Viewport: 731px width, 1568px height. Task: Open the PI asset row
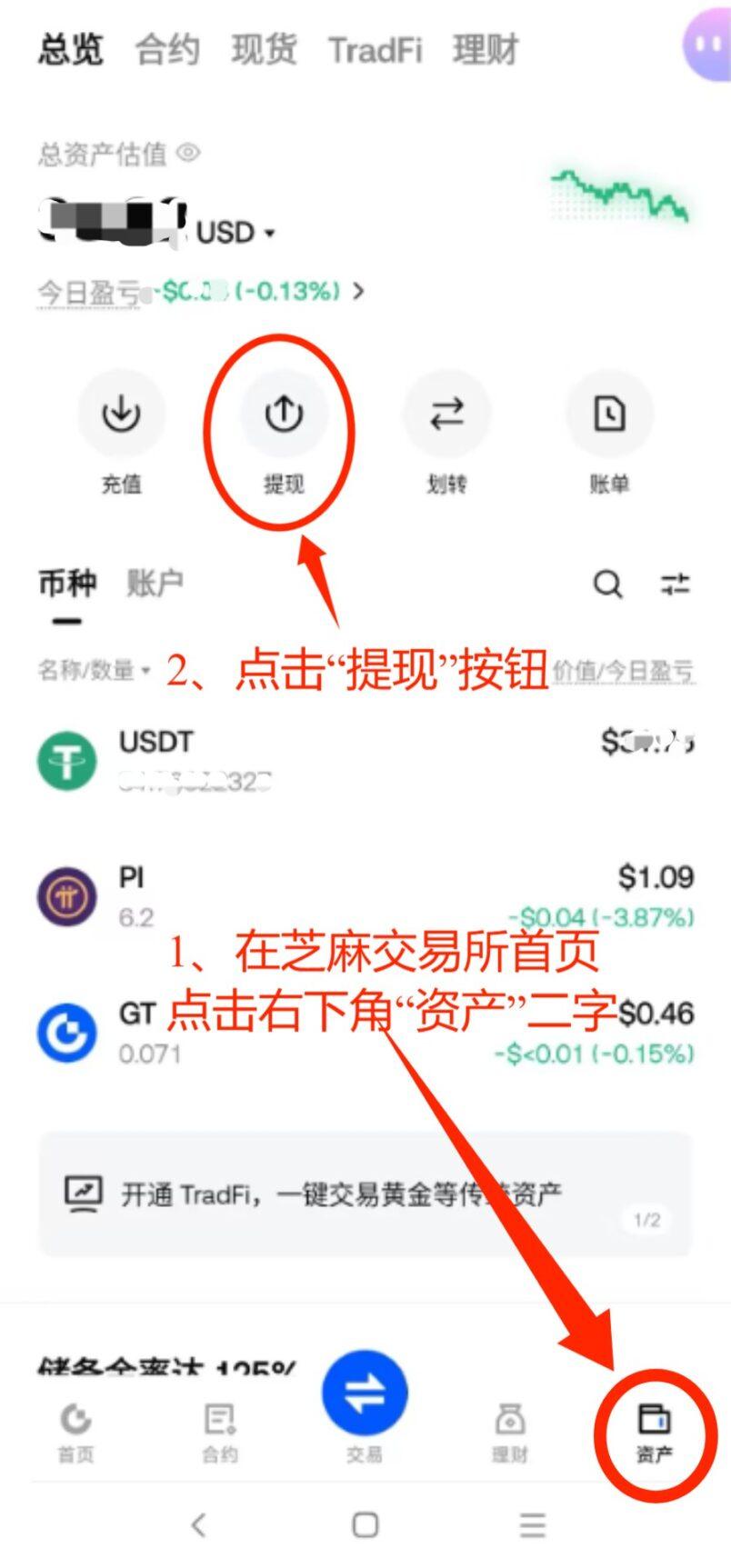coord(364,895)
